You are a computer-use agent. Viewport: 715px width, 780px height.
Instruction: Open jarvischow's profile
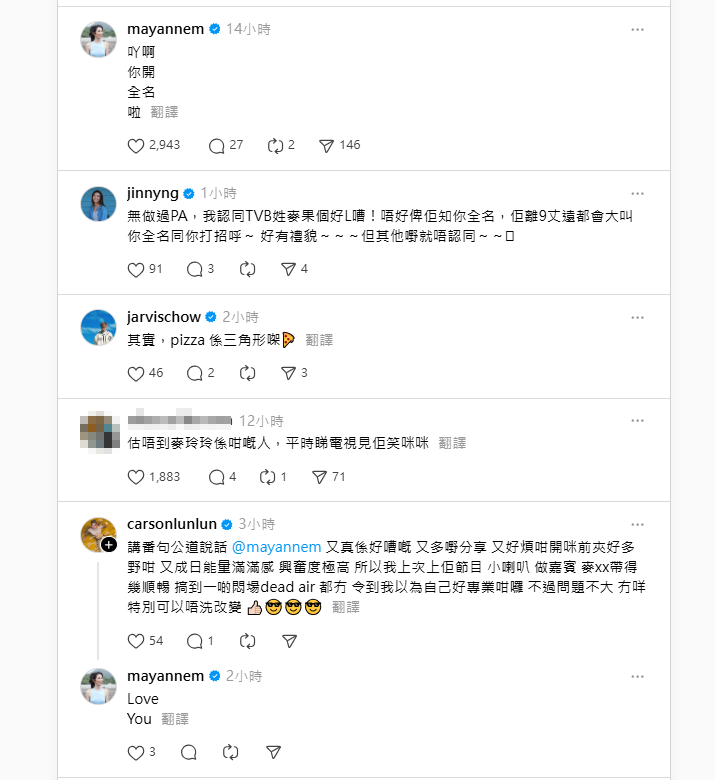coord(164,317)
